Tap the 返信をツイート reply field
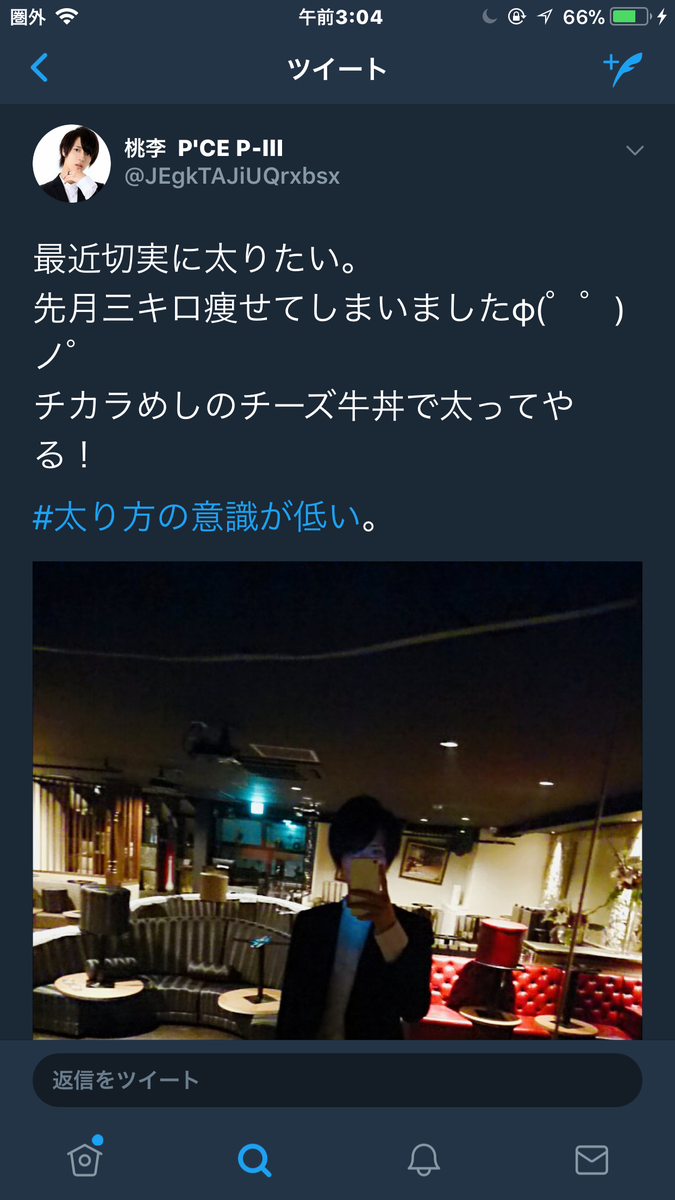The width and height of the screenshot is (675, 1200). [x=337, y=1079]
